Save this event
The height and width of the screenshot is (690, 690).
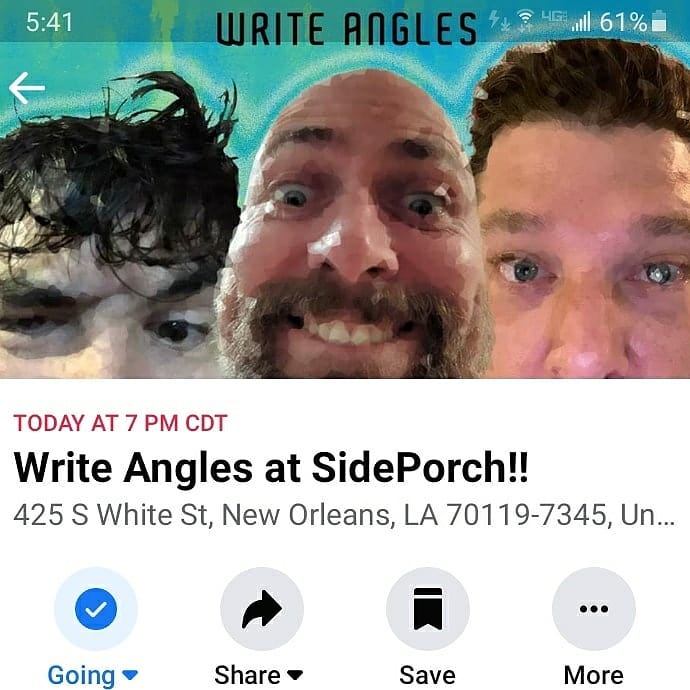pyautogui.click(x=427, y=608)
